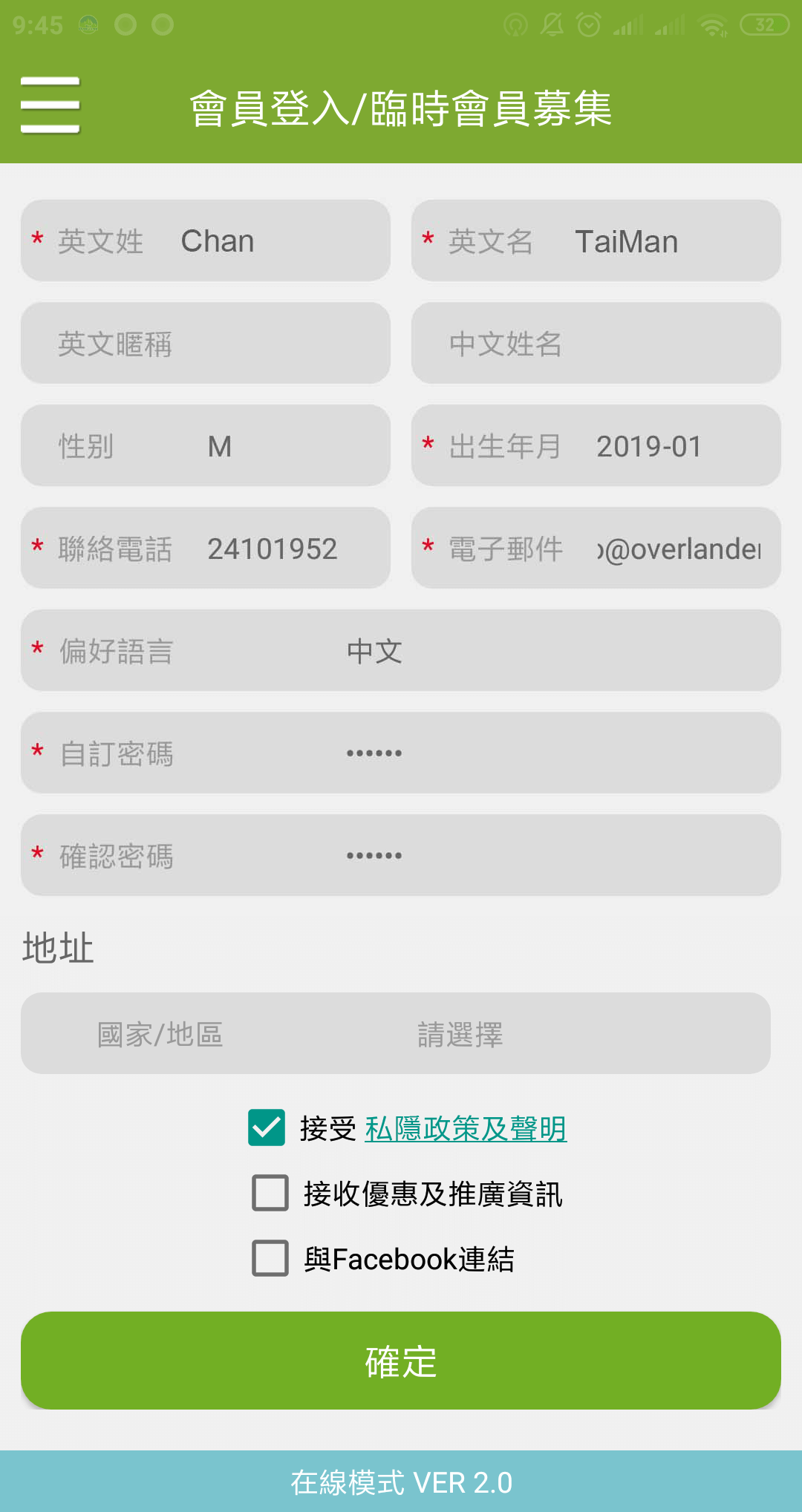Viewport: 802px width, 1512px height.
Task: Edit the 英文名 given name field
Action: coord(596,240)
